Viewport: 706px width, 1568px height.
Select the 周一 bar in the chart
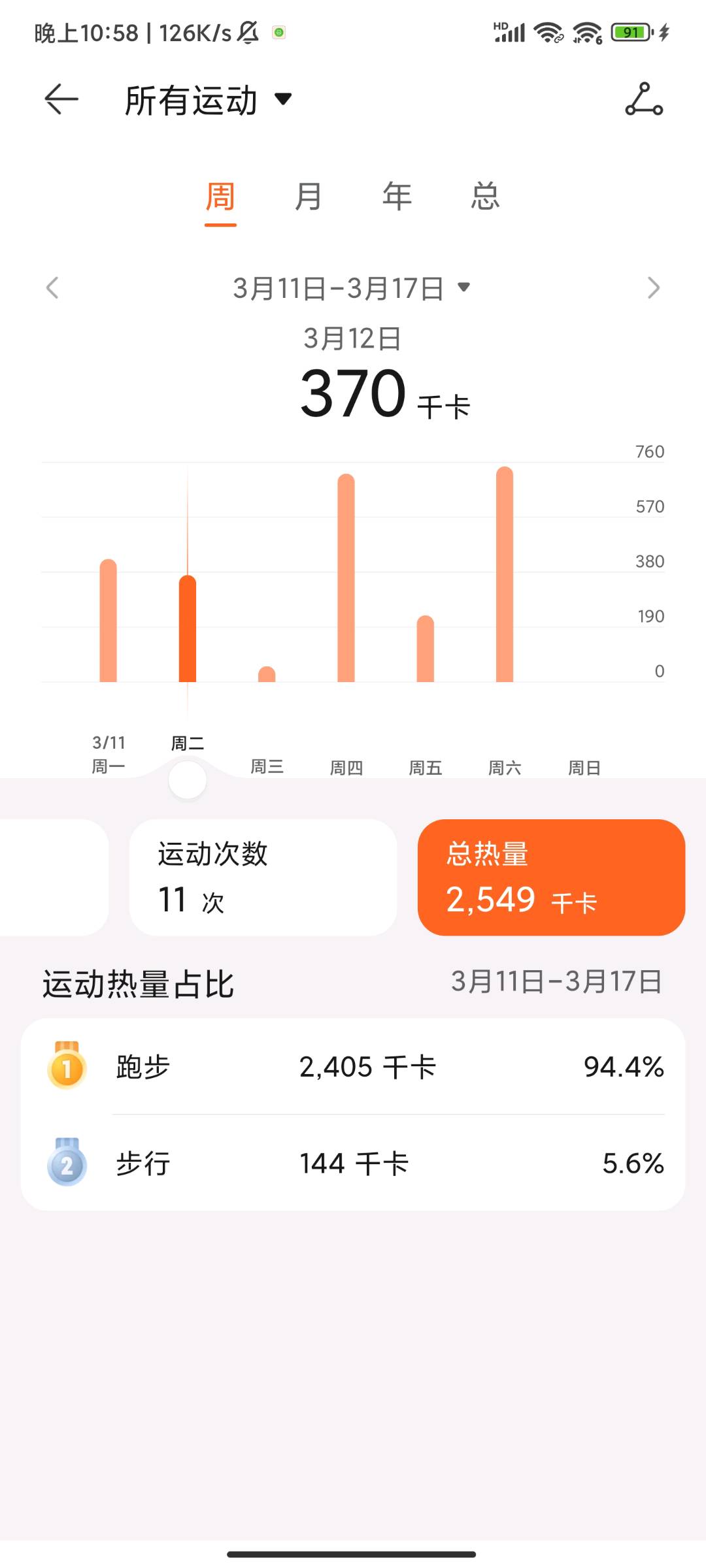[x=108, y=621]
